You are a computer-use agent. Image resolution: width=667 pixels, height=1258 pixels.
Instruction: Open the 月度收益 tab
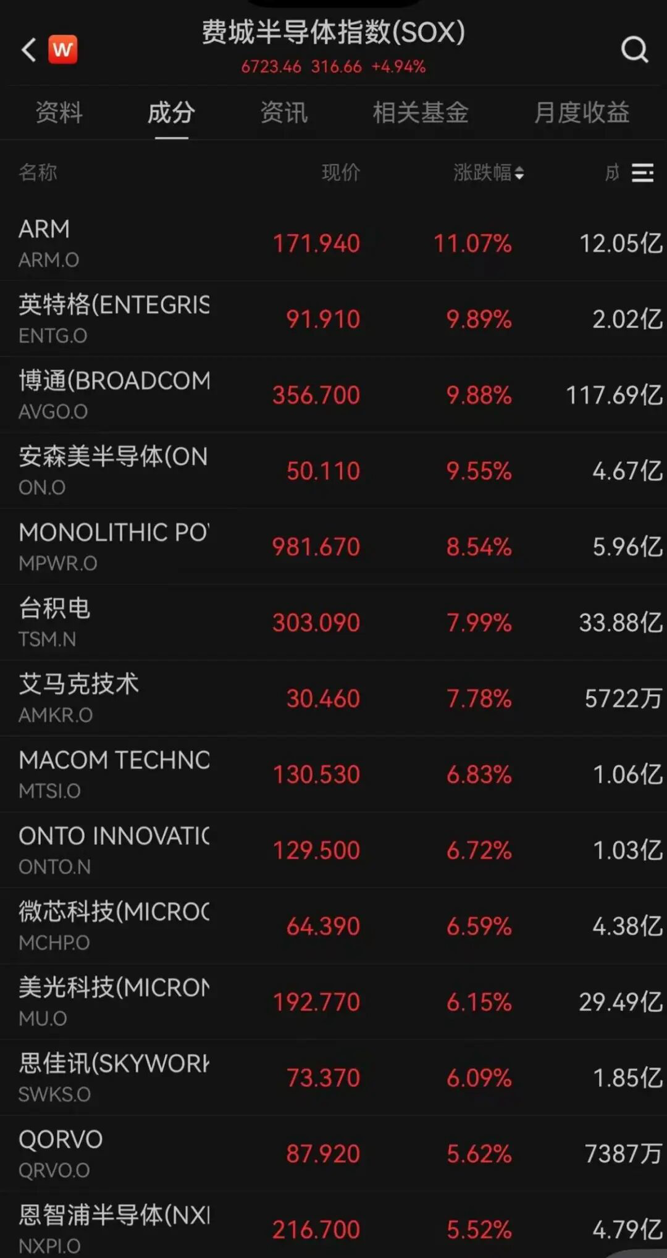[581, 113]
